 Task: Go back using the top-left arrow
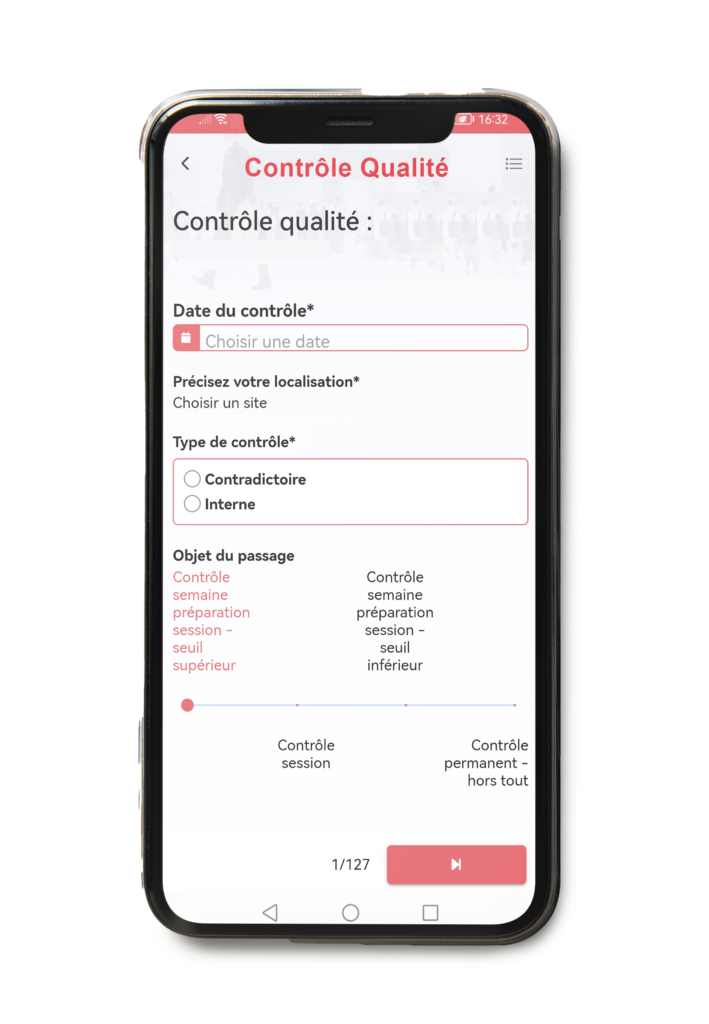(185, 164)
